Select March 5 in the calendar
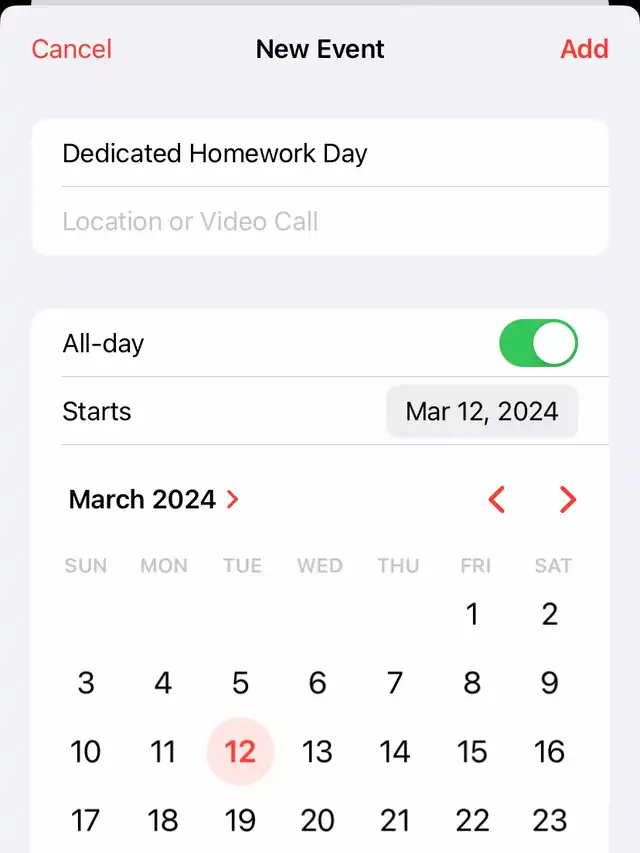 240,683
